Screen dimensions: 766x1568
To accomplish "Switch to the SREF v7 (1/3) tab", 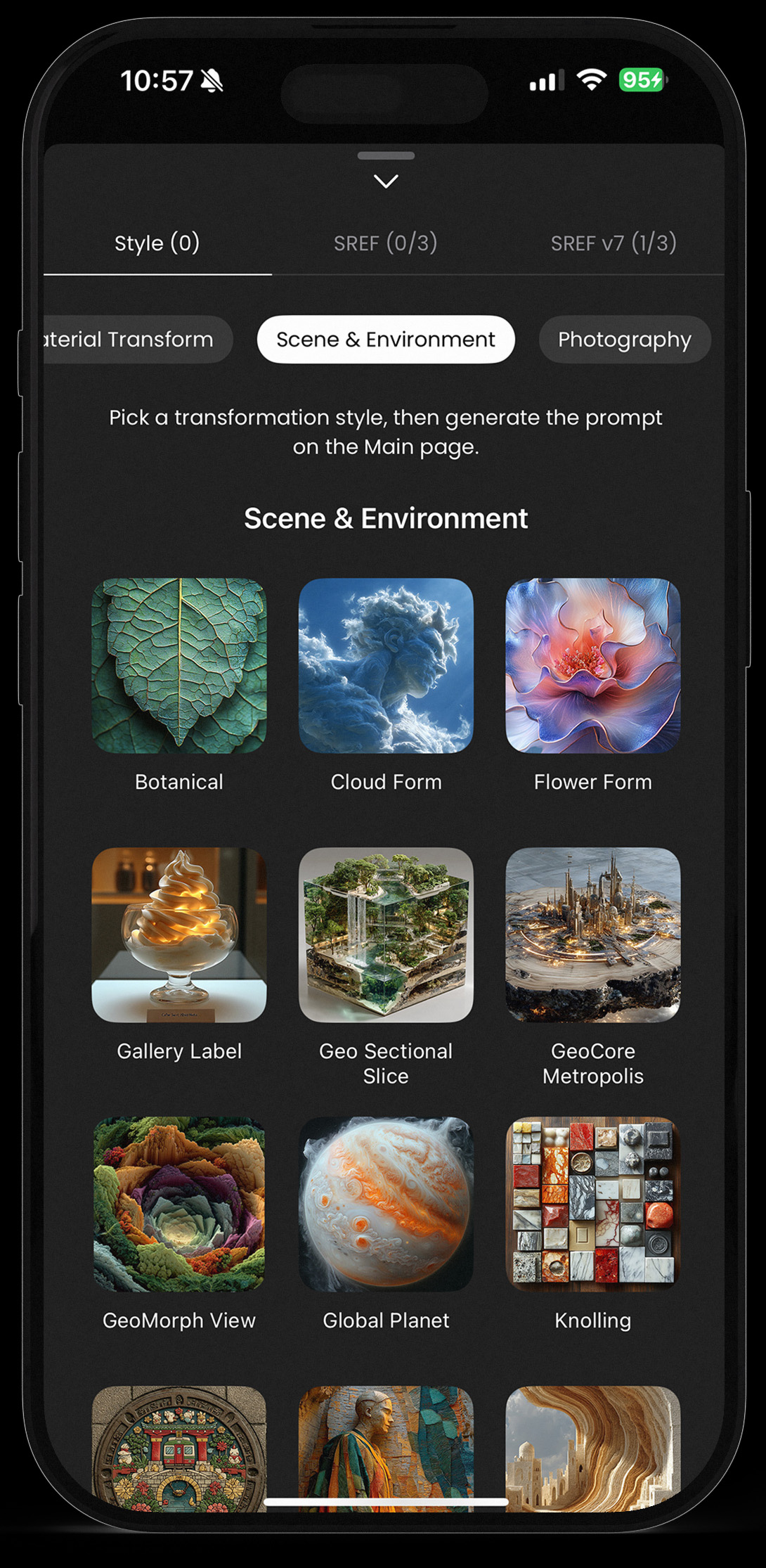I will [613, 243].
